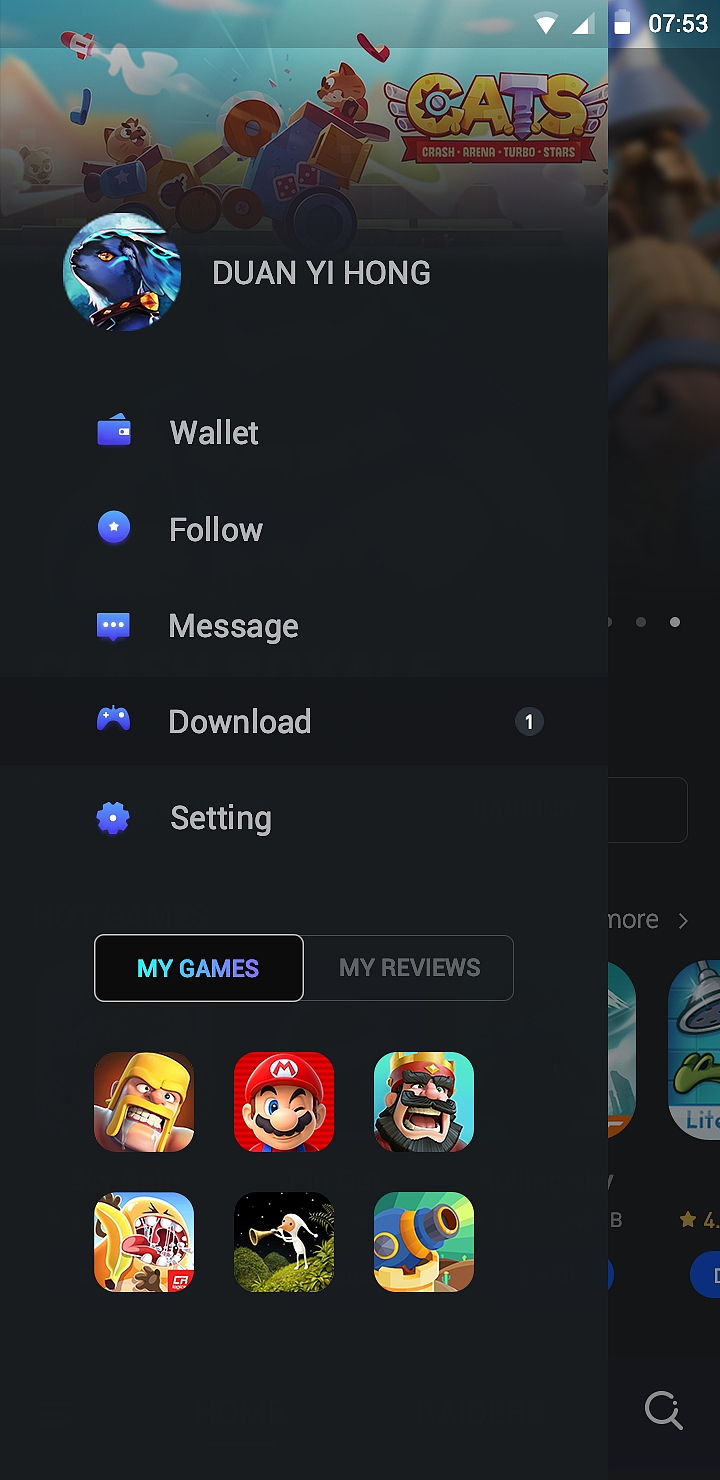Open the game with the white trumpet figure
Viewport: 720px width, 1480px height.
(284, 1242)
